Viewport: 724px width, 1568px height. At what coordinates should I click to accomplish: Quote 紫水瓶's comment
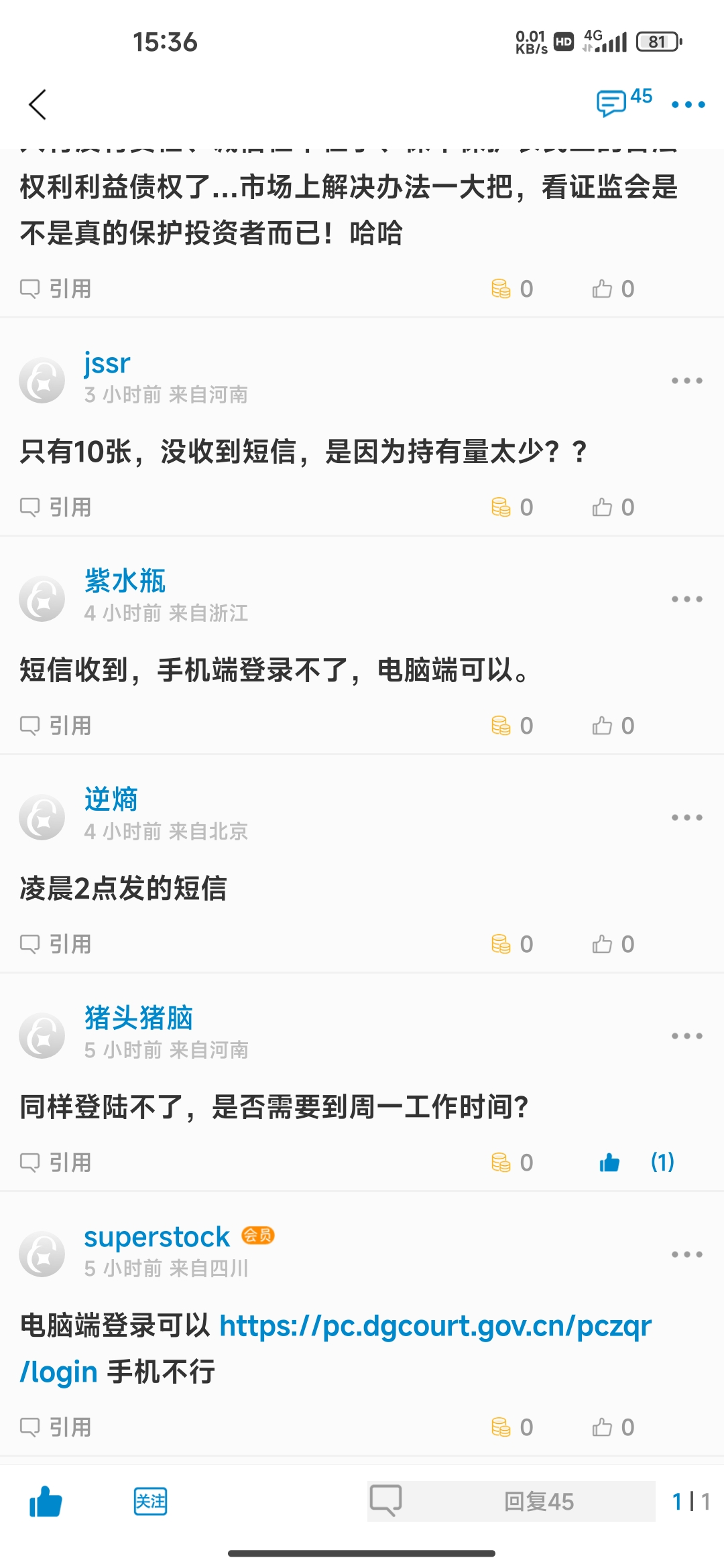pos(56,726)
